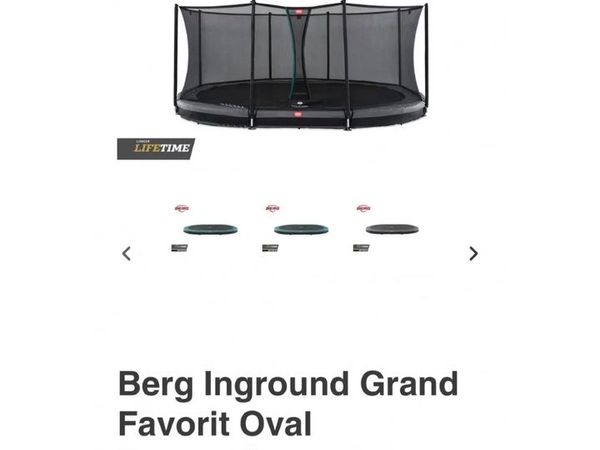The width and height of the screenshot is (600, 450).
Task: Show previous thumbnails with the left arrow
Action: pos(126,253)
